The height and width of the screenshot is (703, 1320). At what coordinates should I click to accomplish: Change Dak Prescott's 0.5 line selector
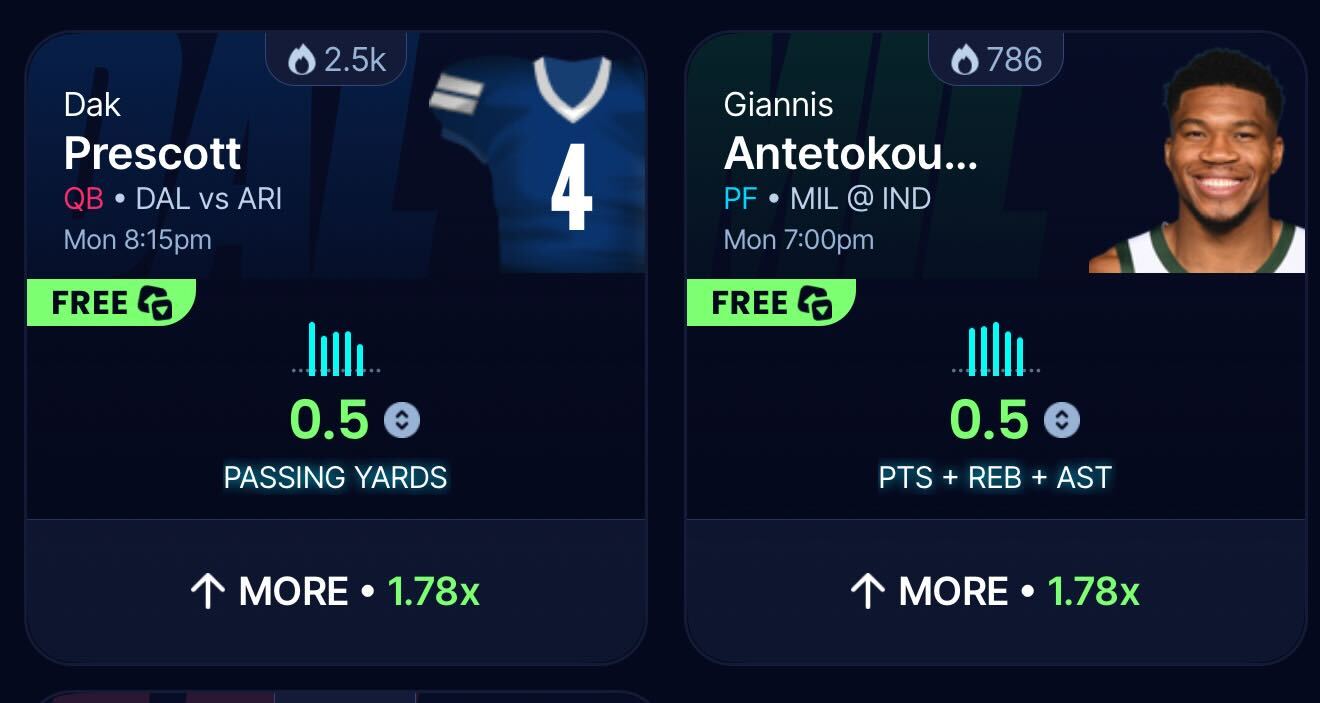tap(402, 420)
